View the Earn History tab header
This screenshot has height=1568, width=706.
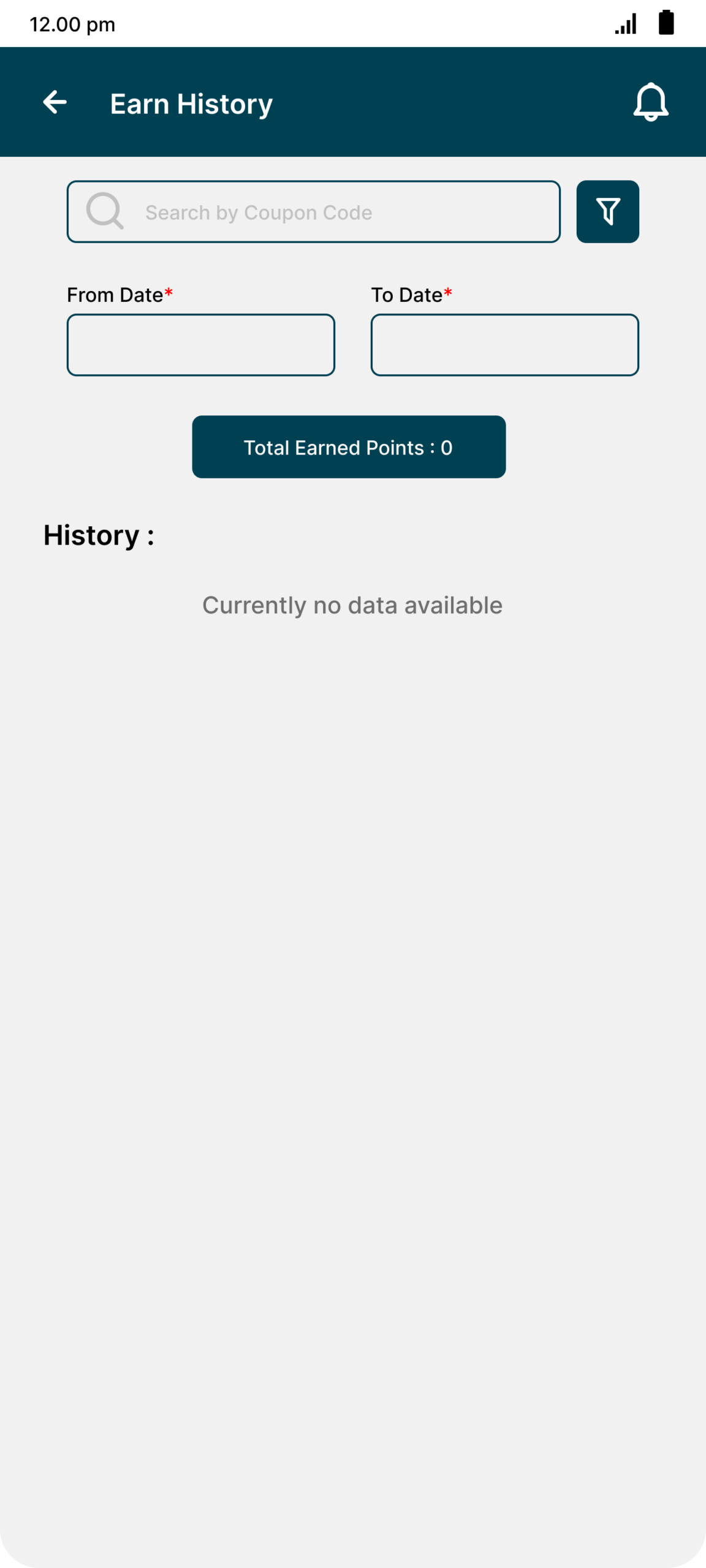point(191,102)
